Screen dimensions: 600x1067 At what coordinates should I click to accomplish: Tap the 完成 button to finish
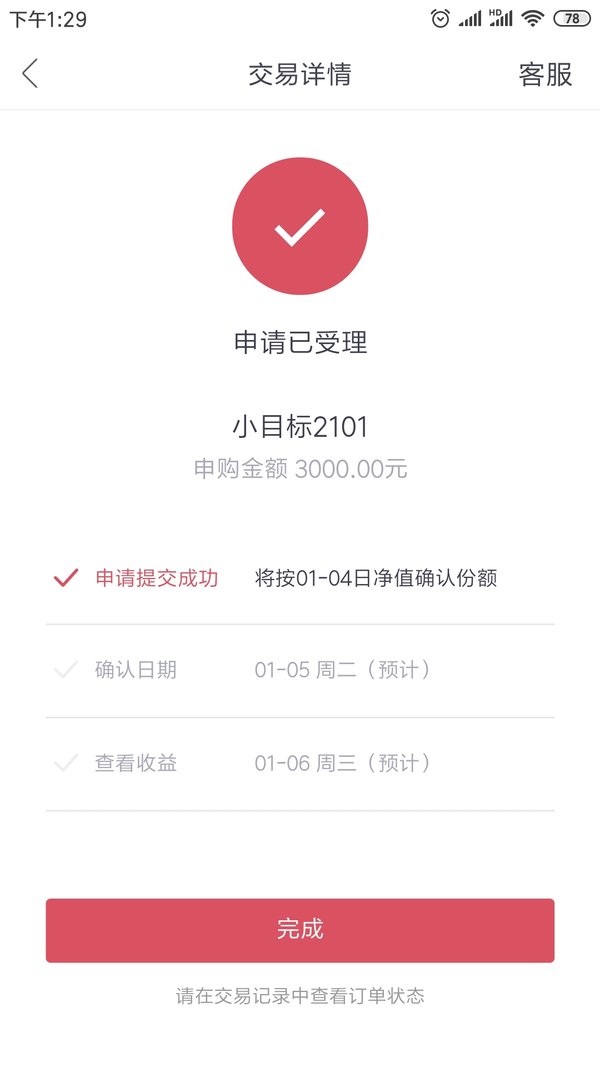coord(300,930)
